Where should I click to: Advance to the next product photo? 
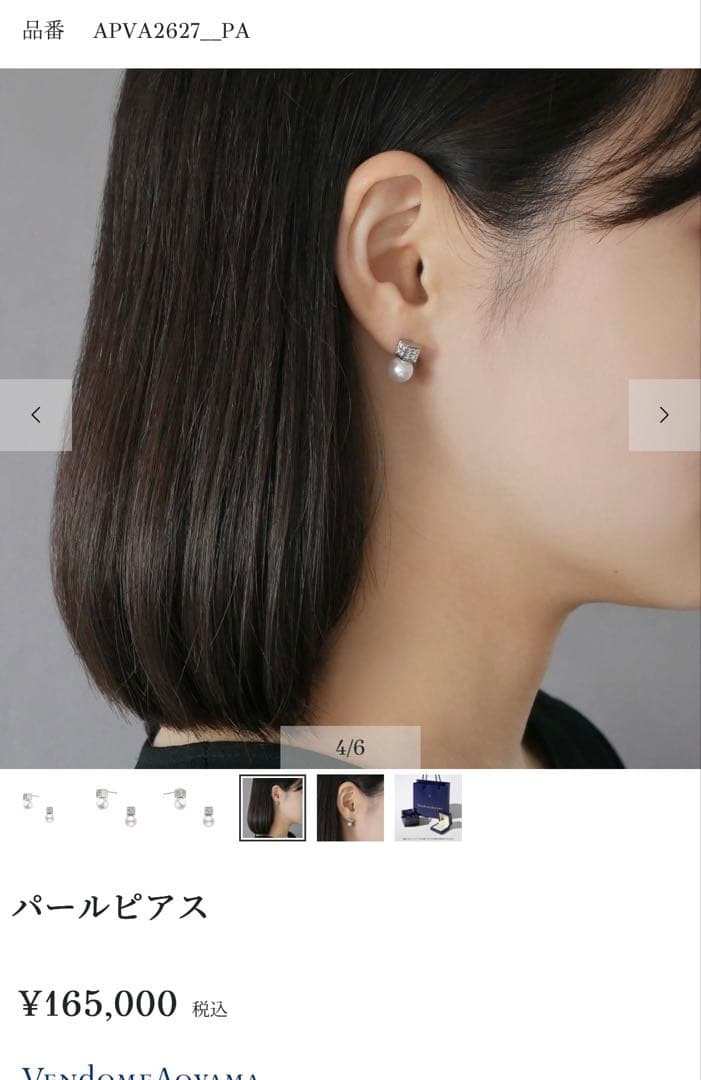[664, 415]
